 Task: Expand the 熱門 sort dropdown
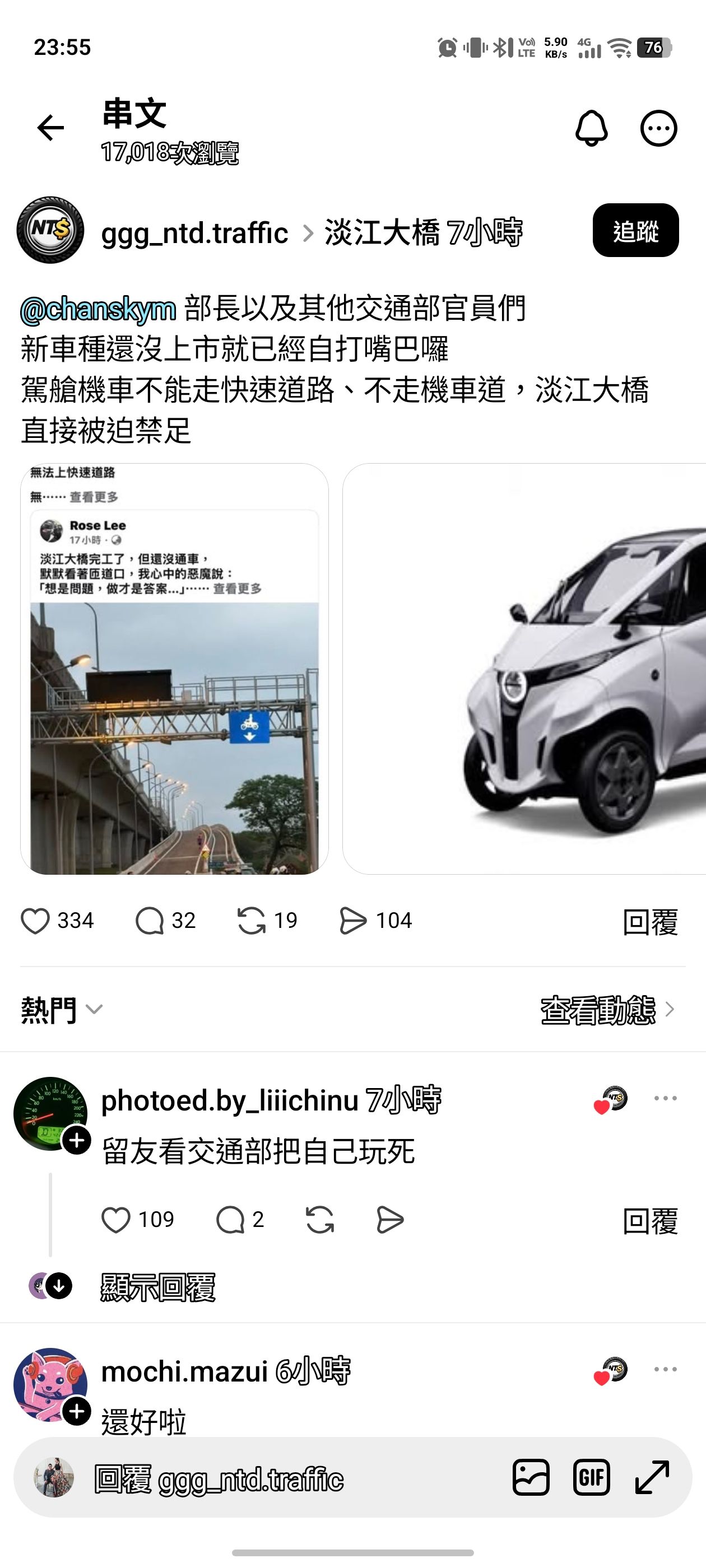coord(62,1010)
